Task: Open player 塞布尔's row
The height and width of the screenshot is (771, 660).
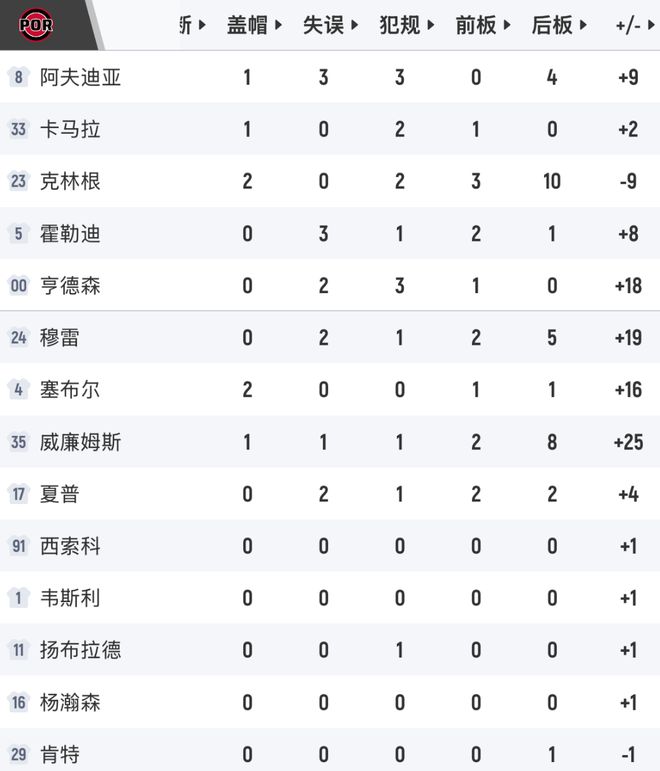Action: click(70, 390)
